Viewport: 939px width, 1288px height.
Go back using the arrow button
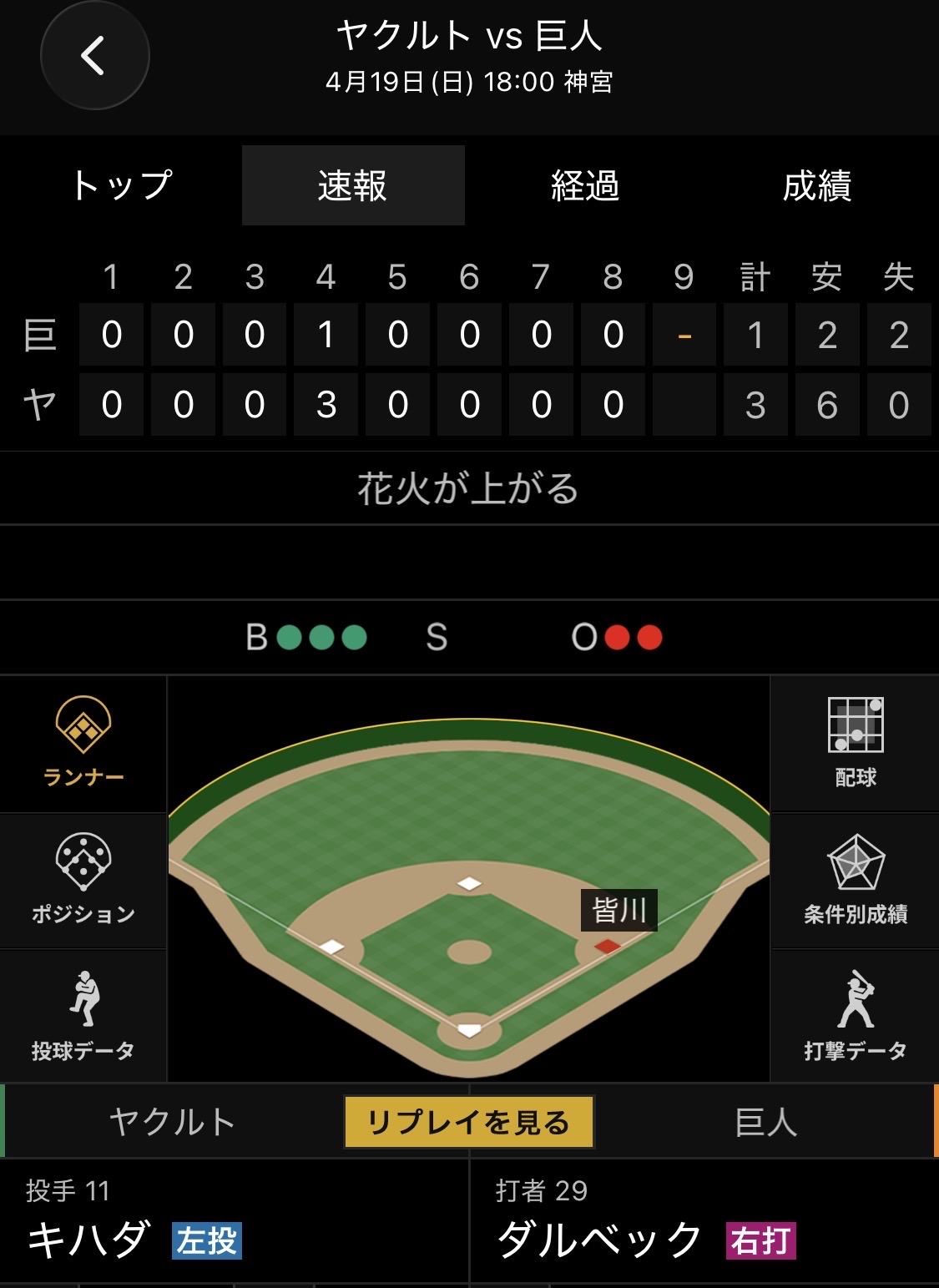point(94,56)
